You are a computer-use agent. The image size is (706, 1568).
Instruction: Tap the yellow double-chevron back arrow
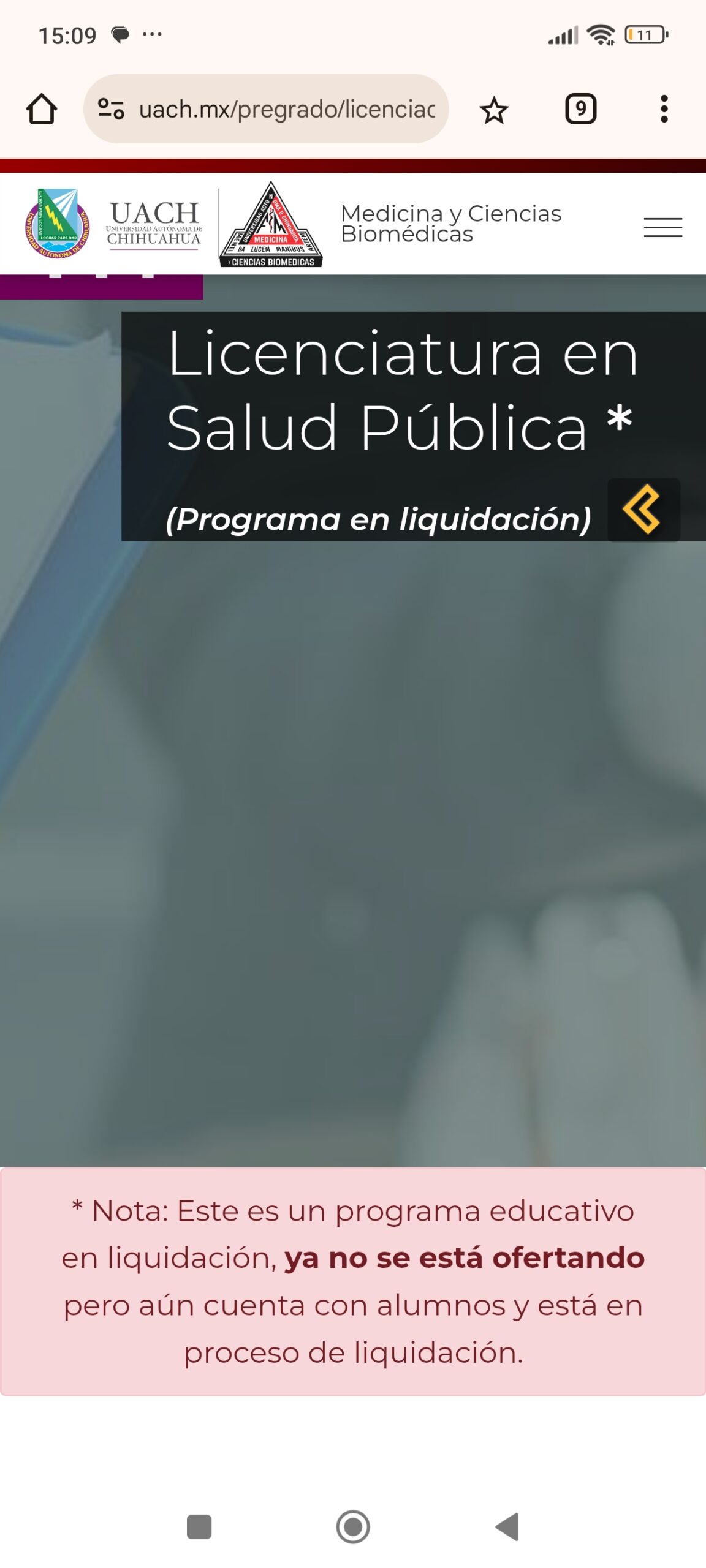click(x=643, y=510)
